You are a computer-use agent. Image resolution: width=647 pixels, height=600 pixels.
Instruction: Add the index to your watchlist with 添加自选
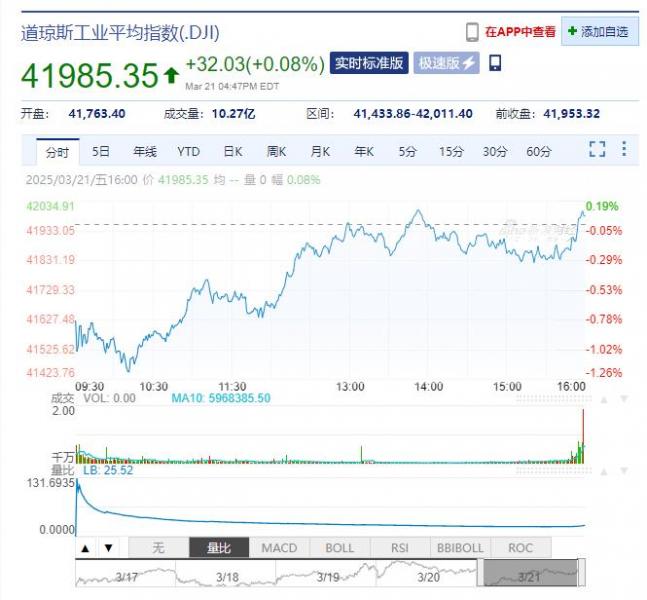click(600, 31)
